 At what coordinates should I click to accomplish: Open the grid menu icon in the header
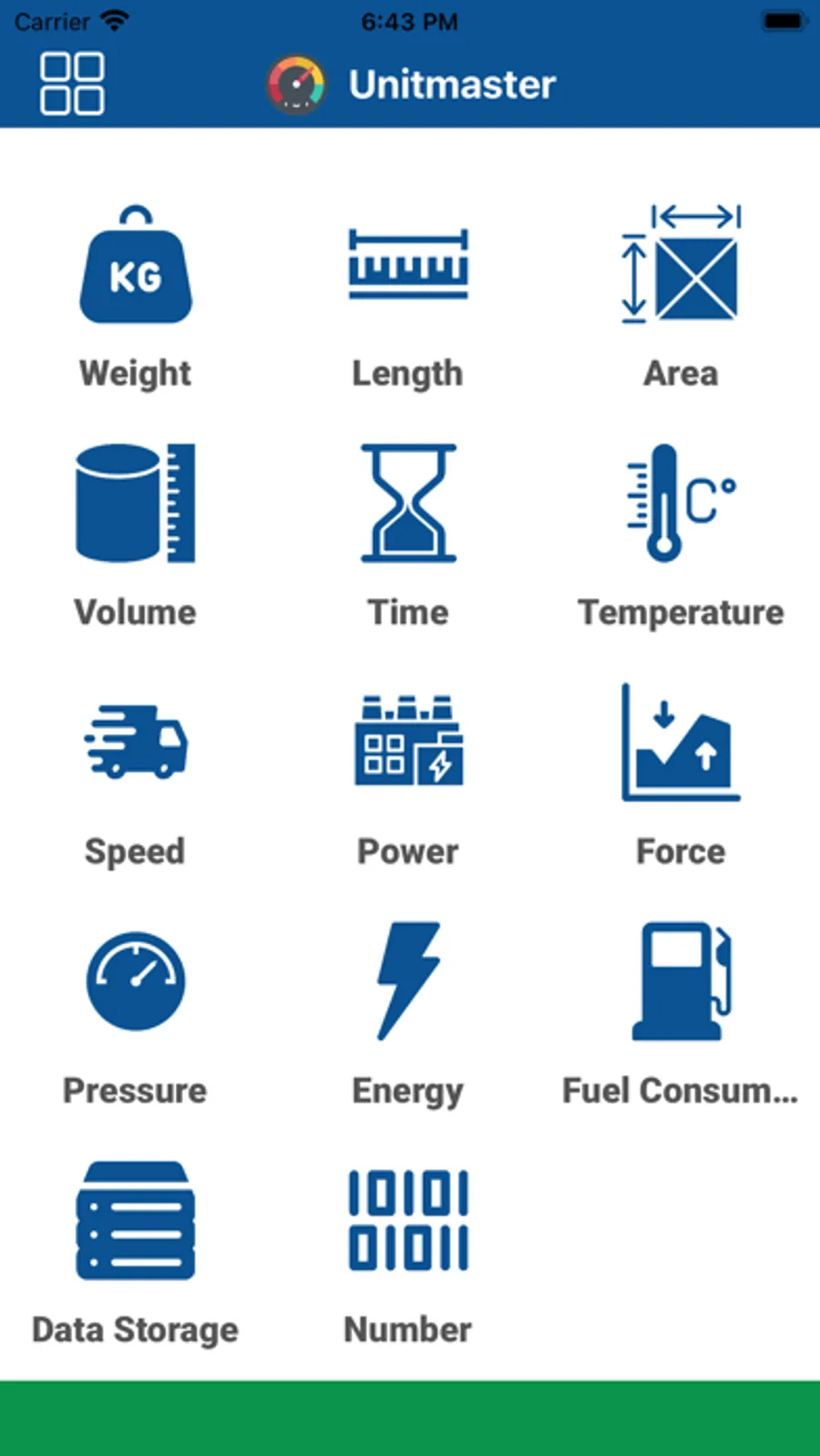tap(72, 84)
